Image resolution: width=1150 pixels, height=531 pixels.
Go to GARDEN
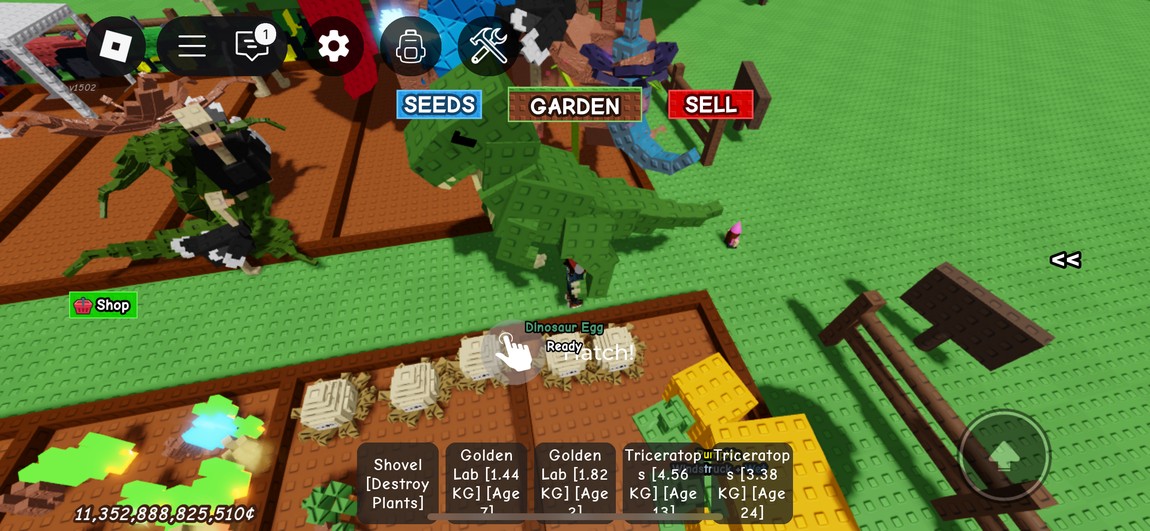pyautogui.click(x=574, y=106)
